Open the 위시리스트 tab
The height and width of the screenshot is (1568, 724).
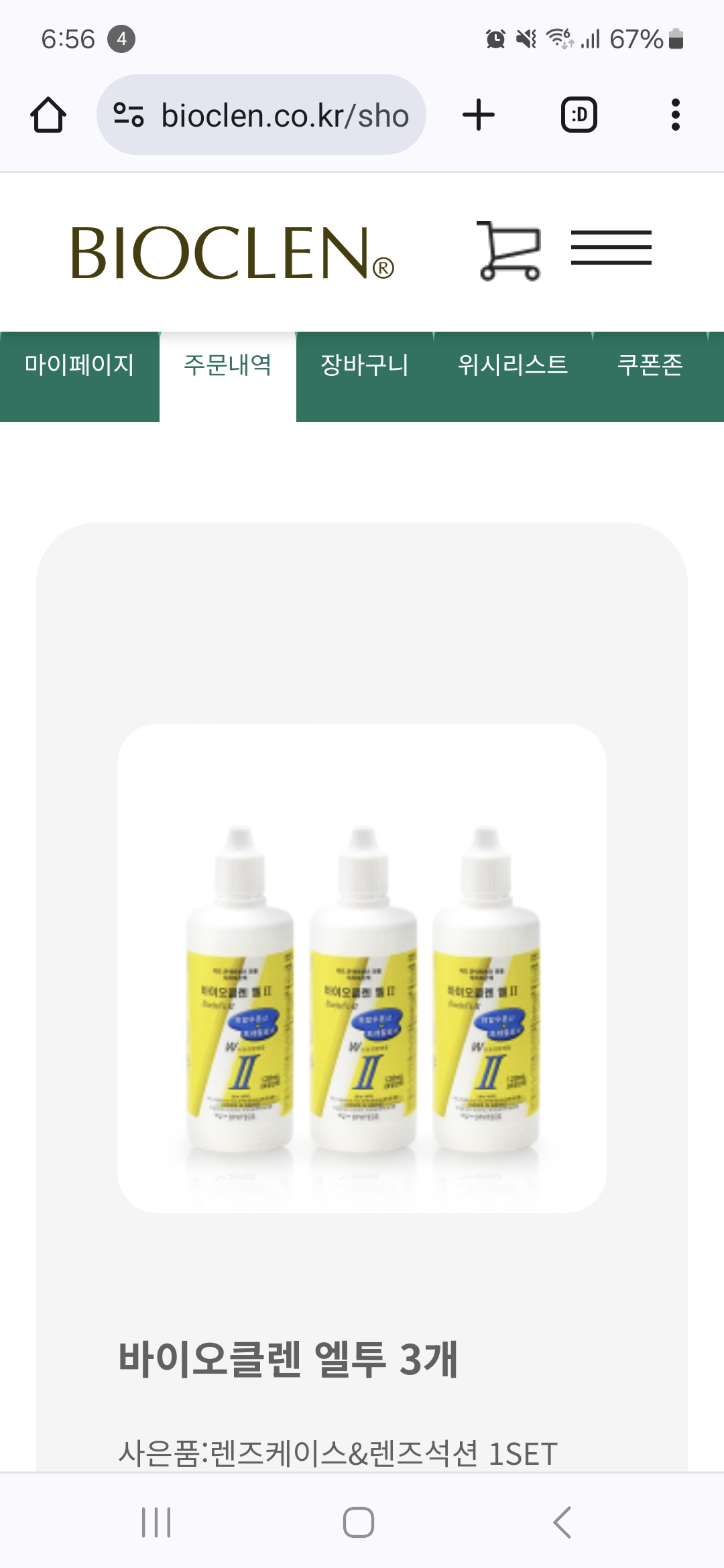pyautogui.click(x=513, y=365)
